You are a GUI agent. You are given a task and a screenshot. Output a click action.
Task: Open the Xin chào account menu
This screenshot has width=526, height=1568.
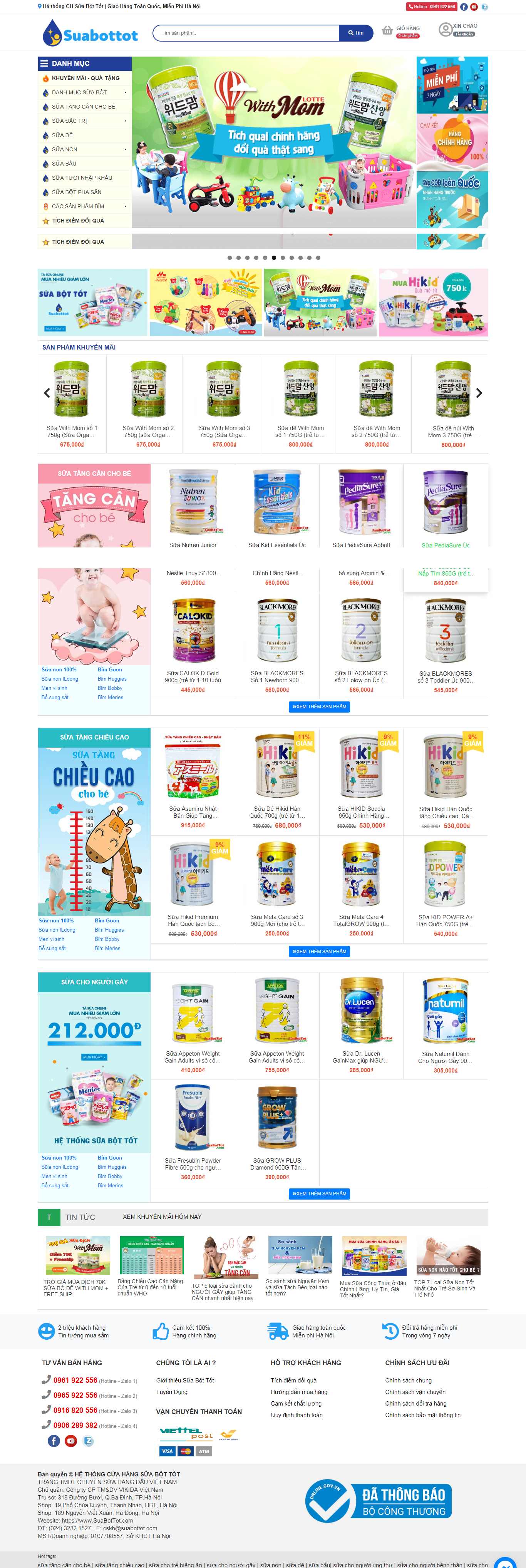point(458,29)
